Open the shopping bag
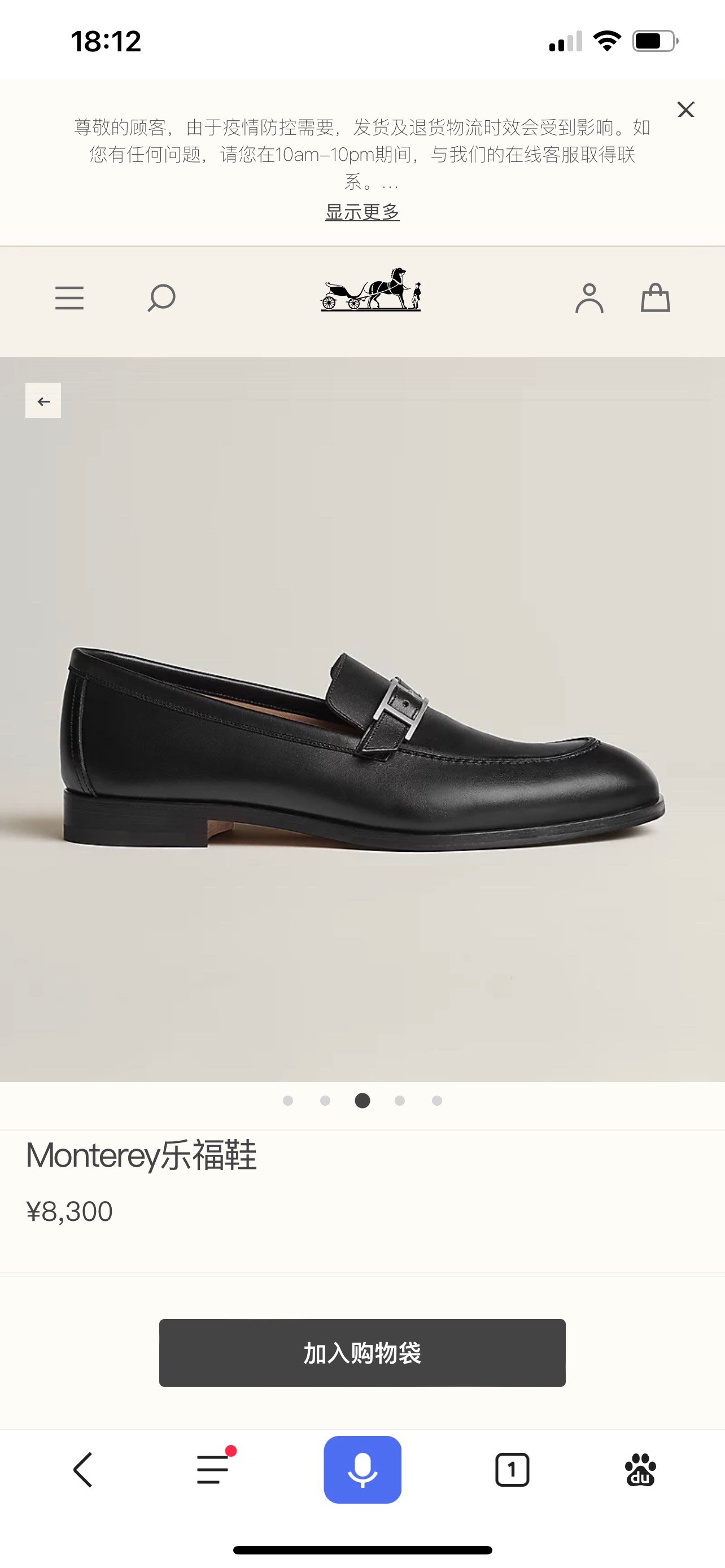725x1568 pixels. pyautogui.click(x=655, y=297)
